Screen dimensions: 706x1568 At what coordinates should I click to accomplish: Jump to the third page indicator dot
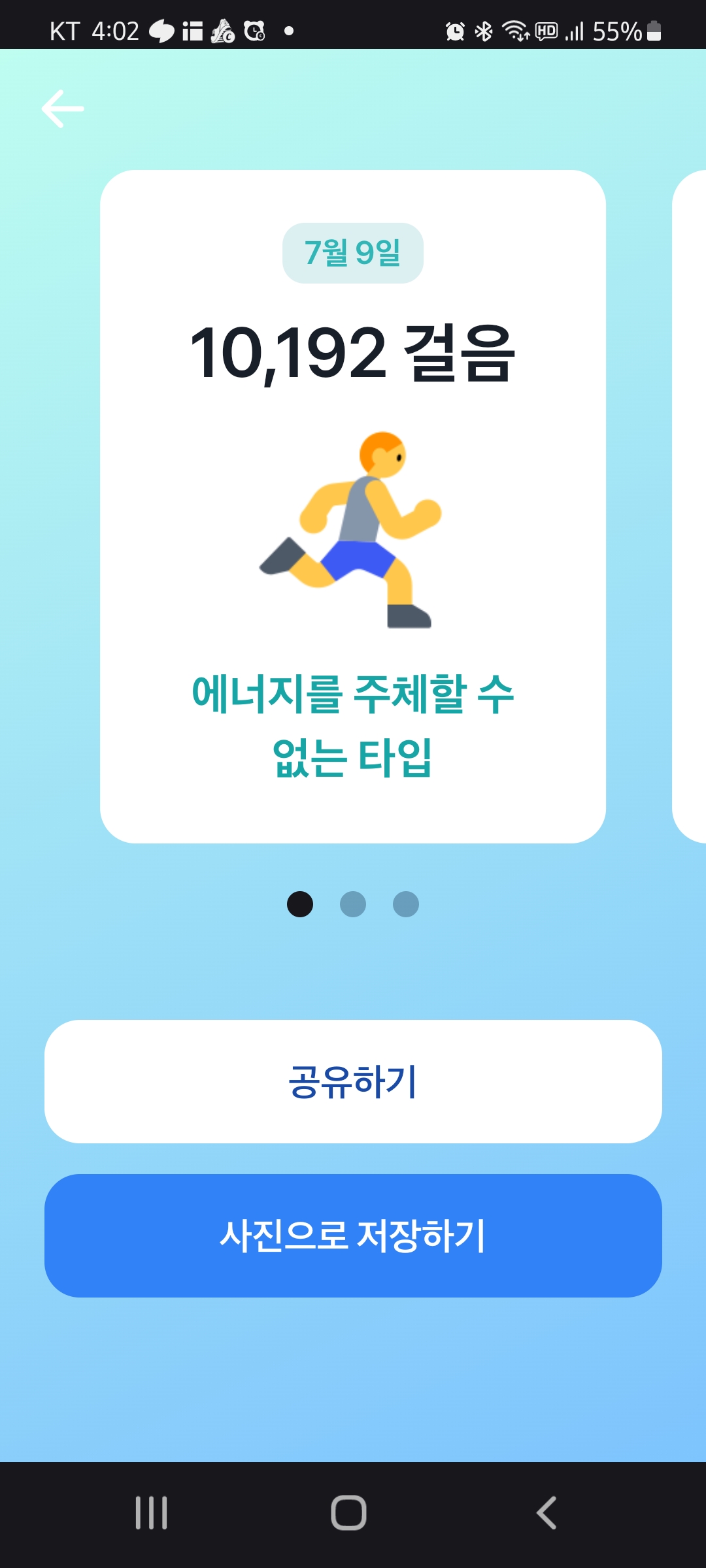[406, 904]
